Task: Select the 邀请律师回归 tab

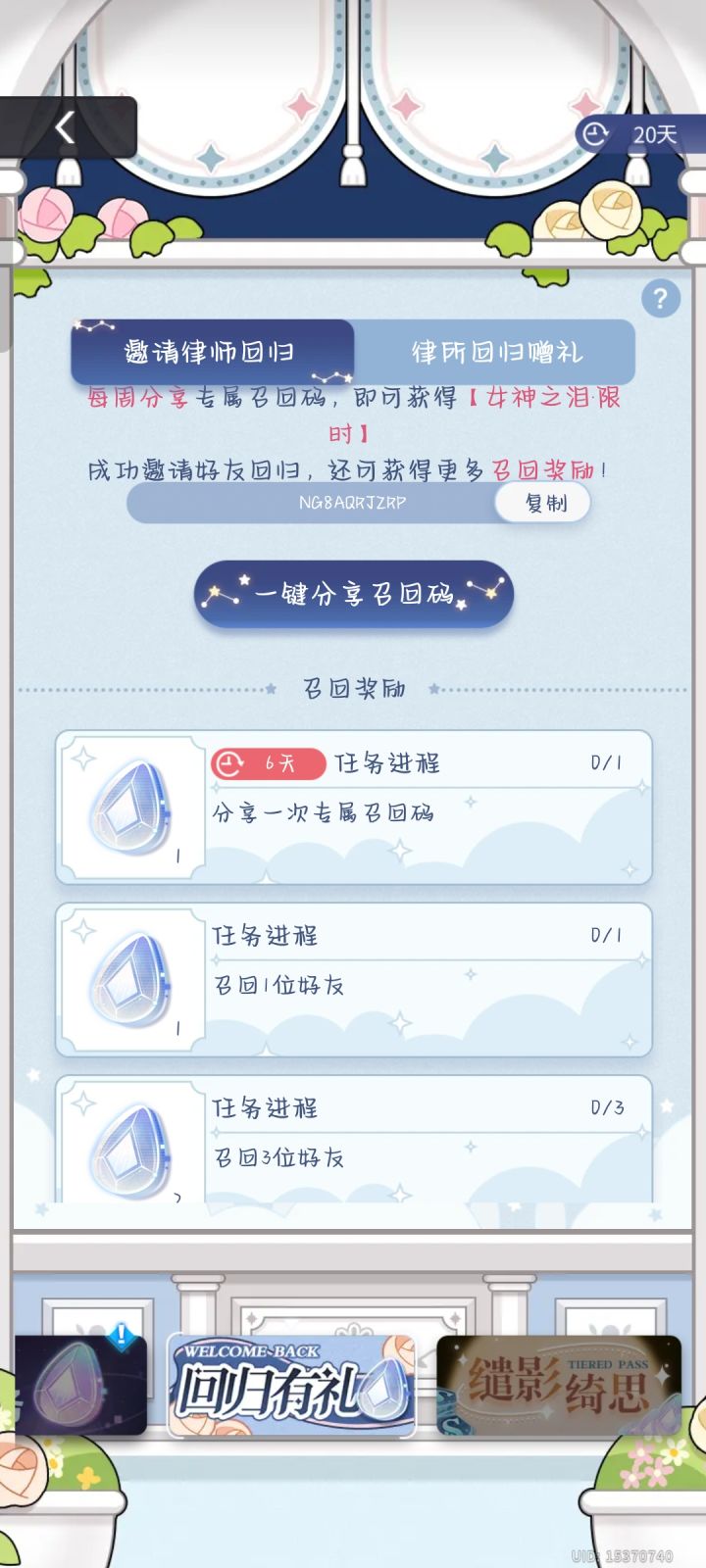Action: (x=211, y=351)
